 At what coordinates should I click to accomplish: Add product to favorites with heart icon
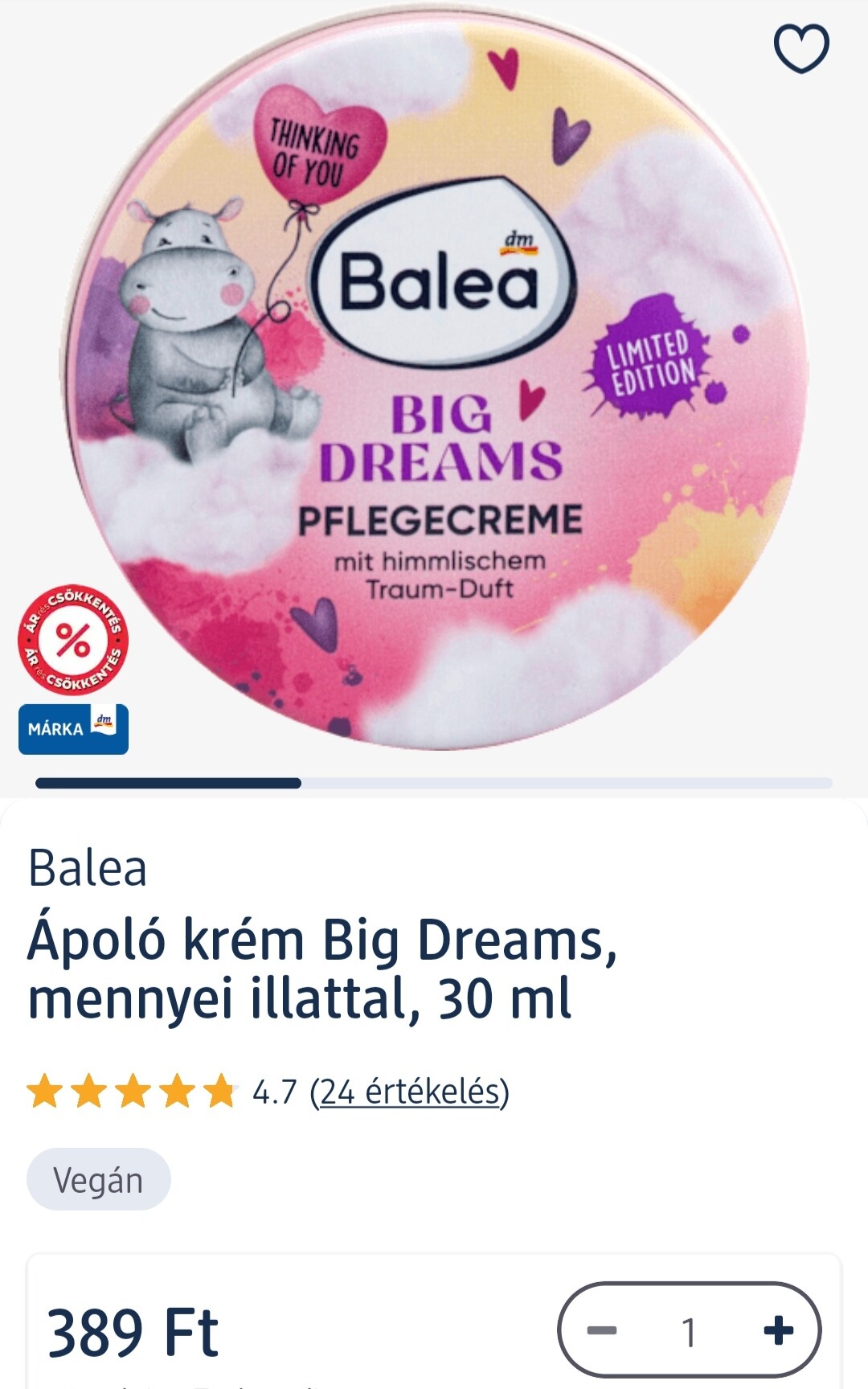801,48
